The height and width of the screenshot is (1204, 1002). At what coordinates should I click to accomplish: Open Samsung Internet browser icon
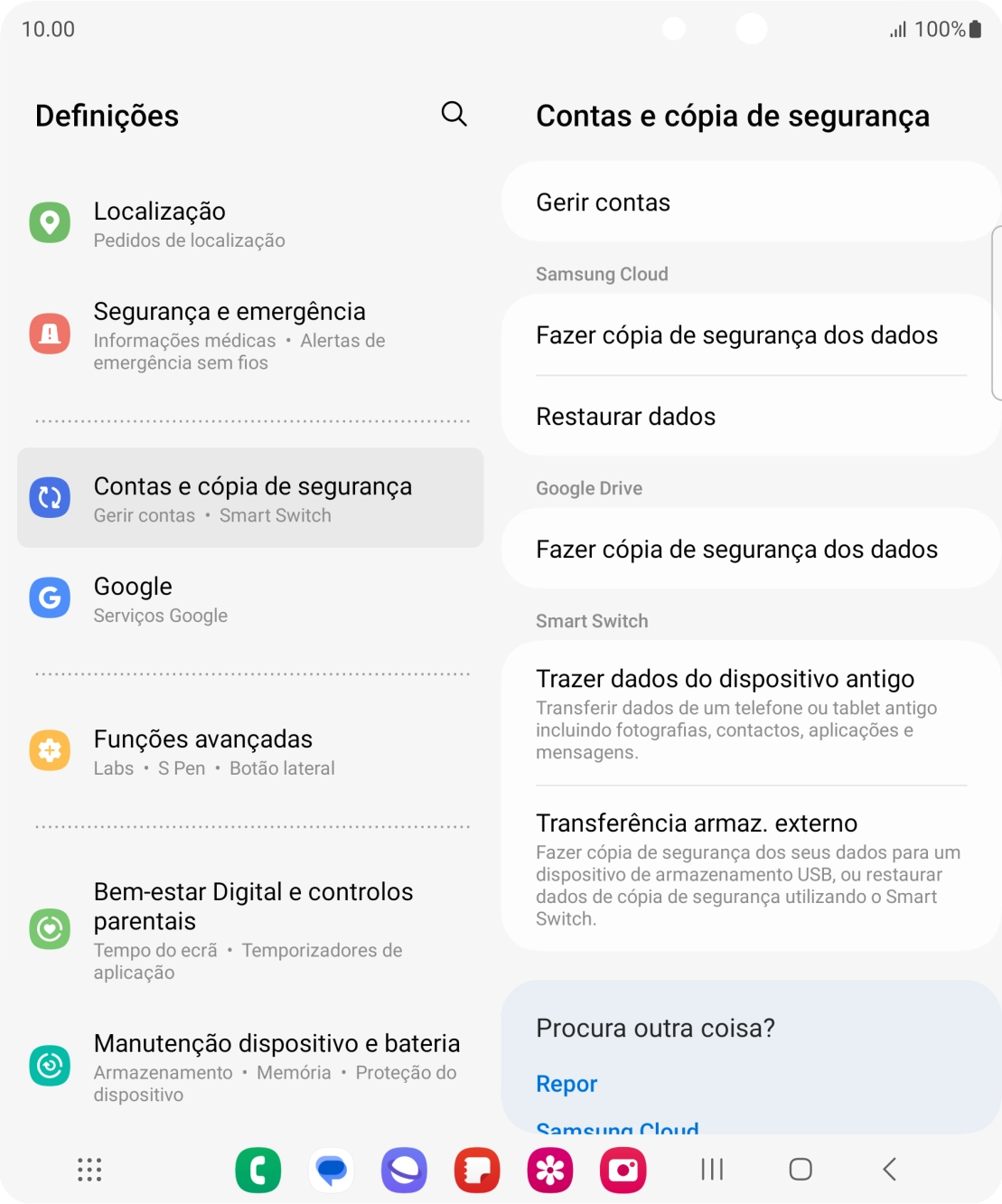(404, 1169)
